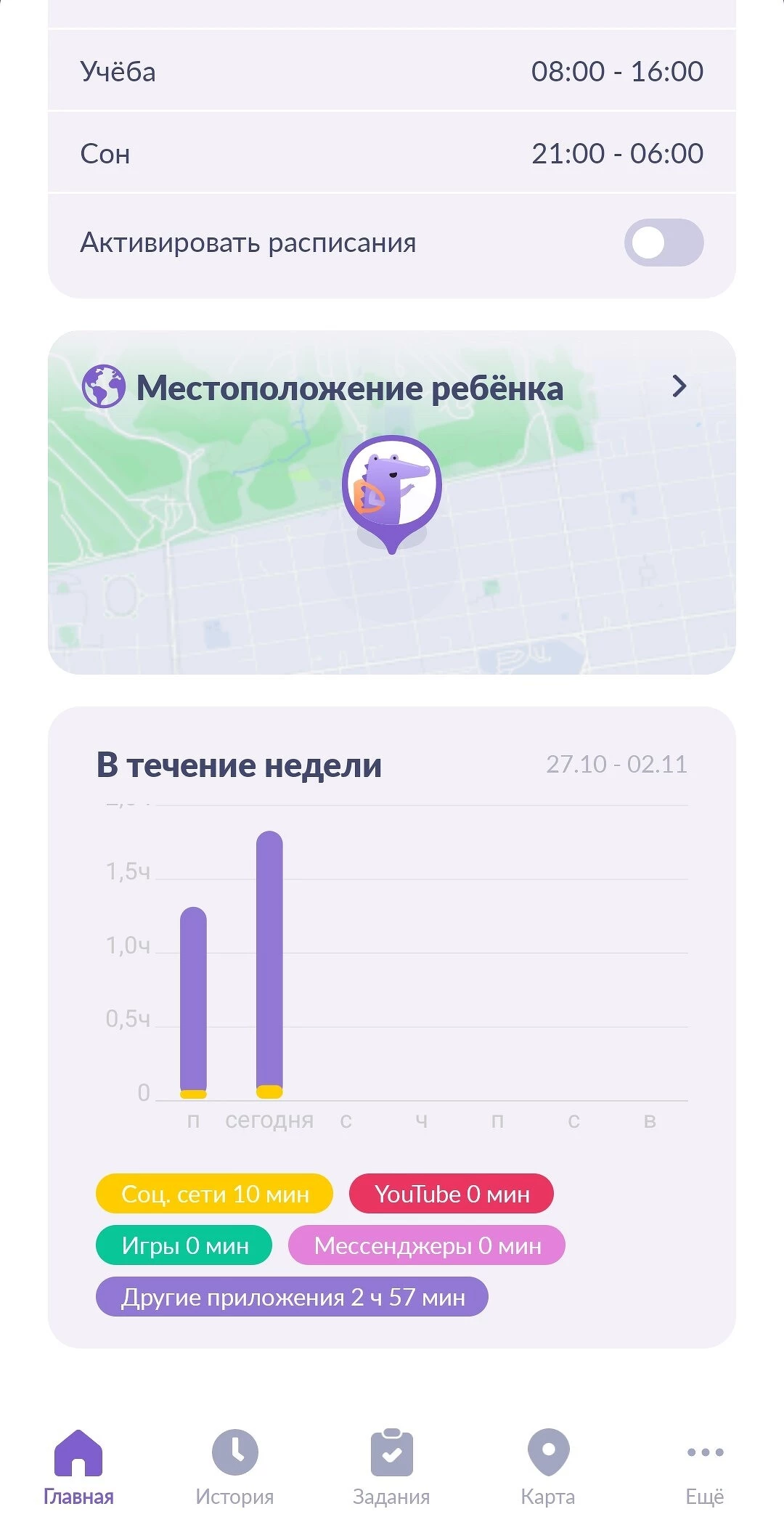This screenshot has width=784, height=1538.
Task: Open the Местоположение ребёнка map card
Action: (392, 501)
